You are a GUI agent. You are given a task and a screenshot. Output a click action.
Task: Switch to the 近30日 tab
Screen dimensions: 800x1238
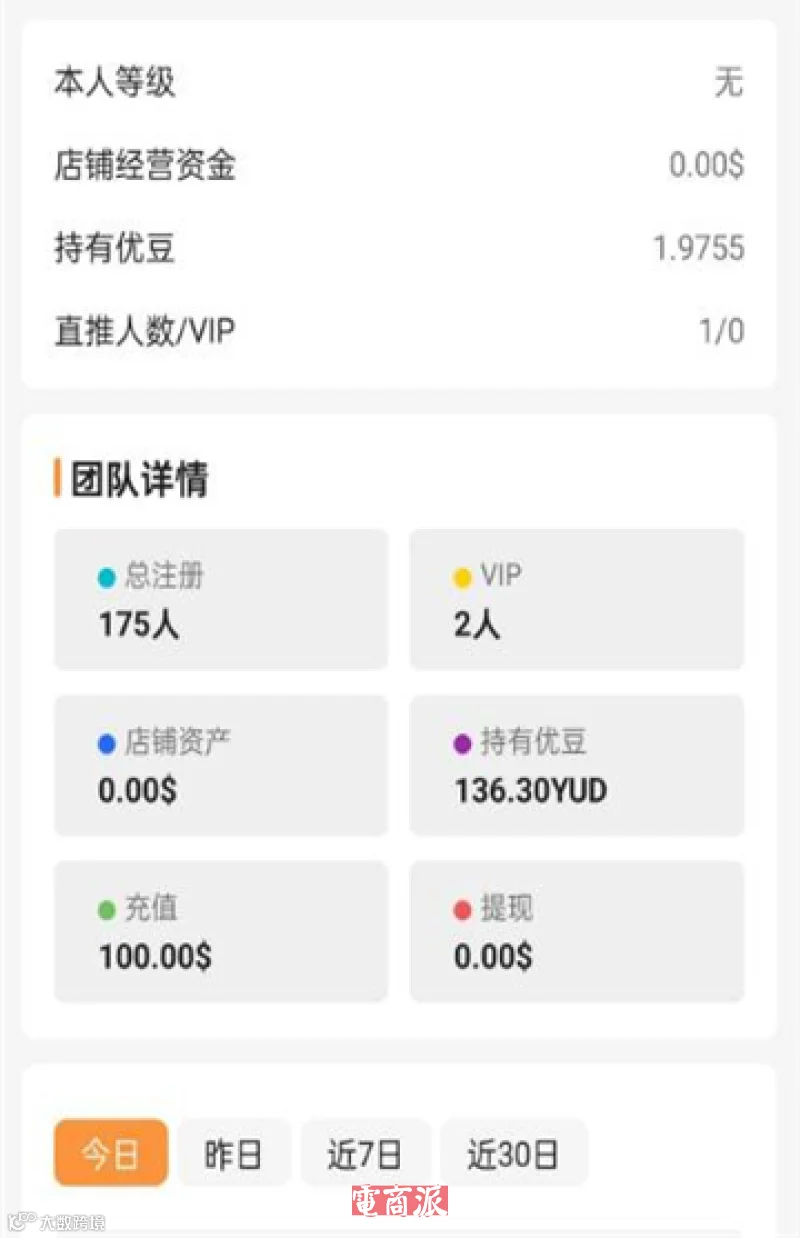(514, 1153)
